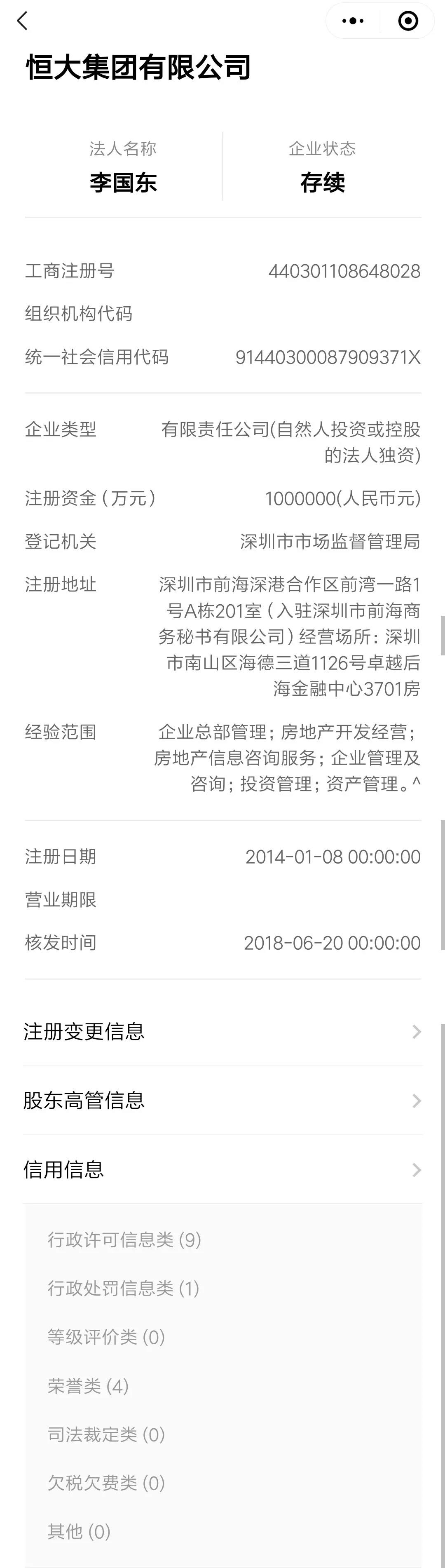View 行政许可信息类 (9) records
The height and width of the screenshot is (1568, 445).
tap(124, 1240)
